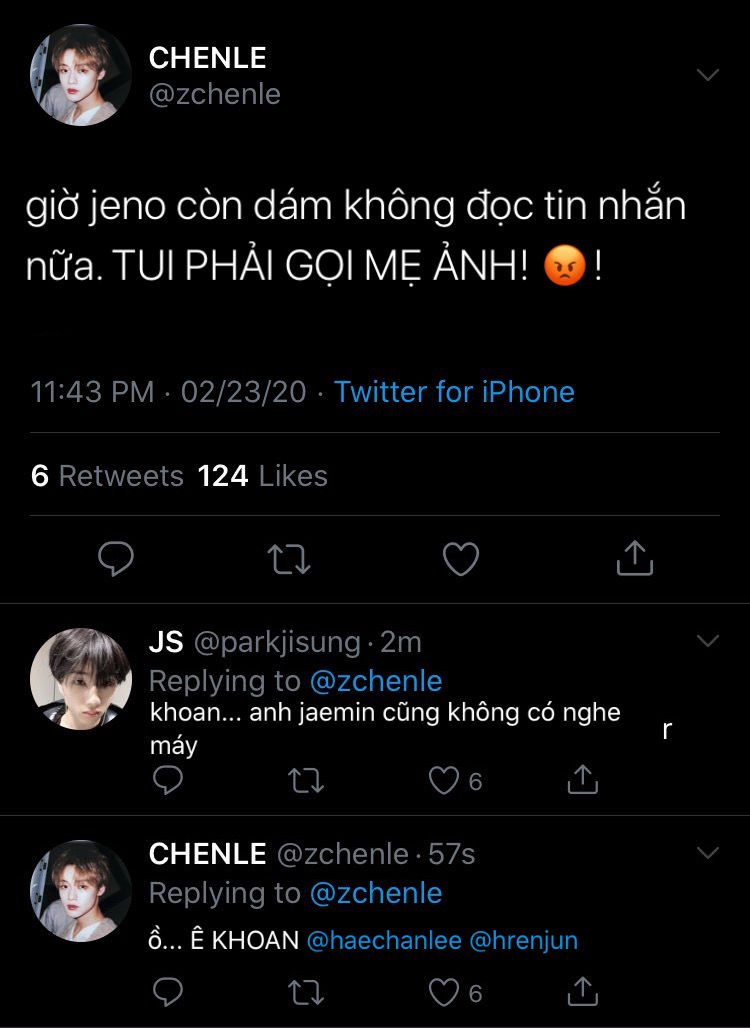The height and width of the screenshot is (1028, 750).
Task: View the 124 Likes list
Action: pyautogui.click(x=263, y=476)
